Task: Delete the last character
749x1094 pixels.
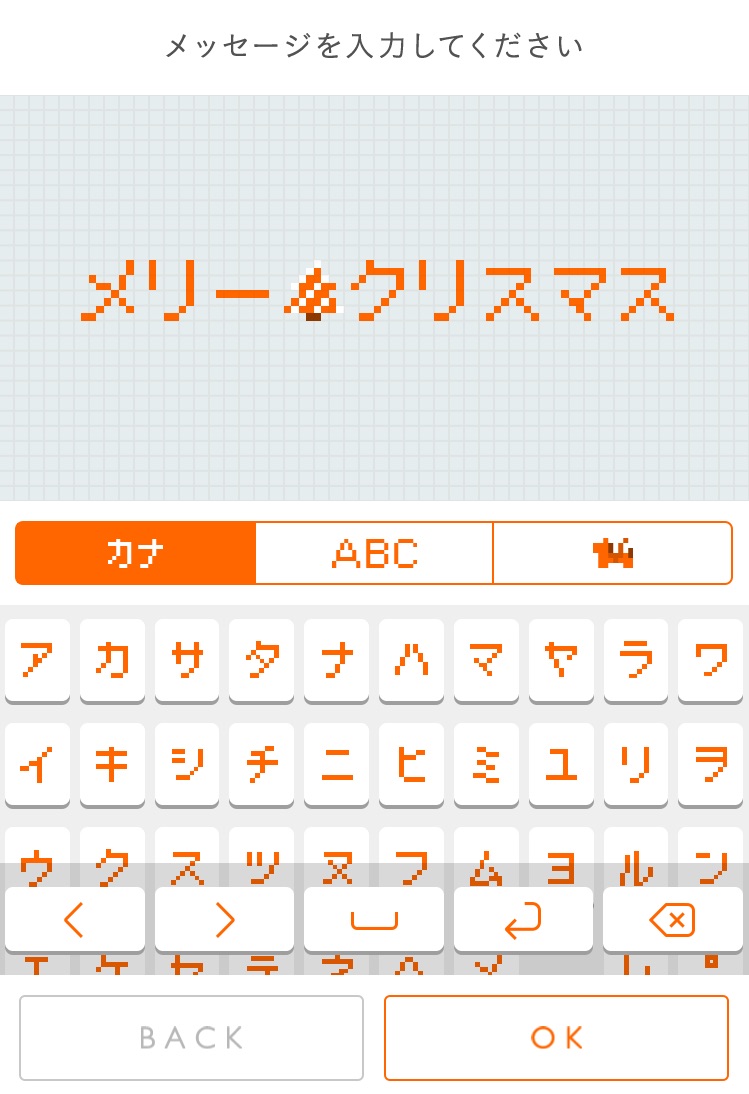Action: [673, 919]
